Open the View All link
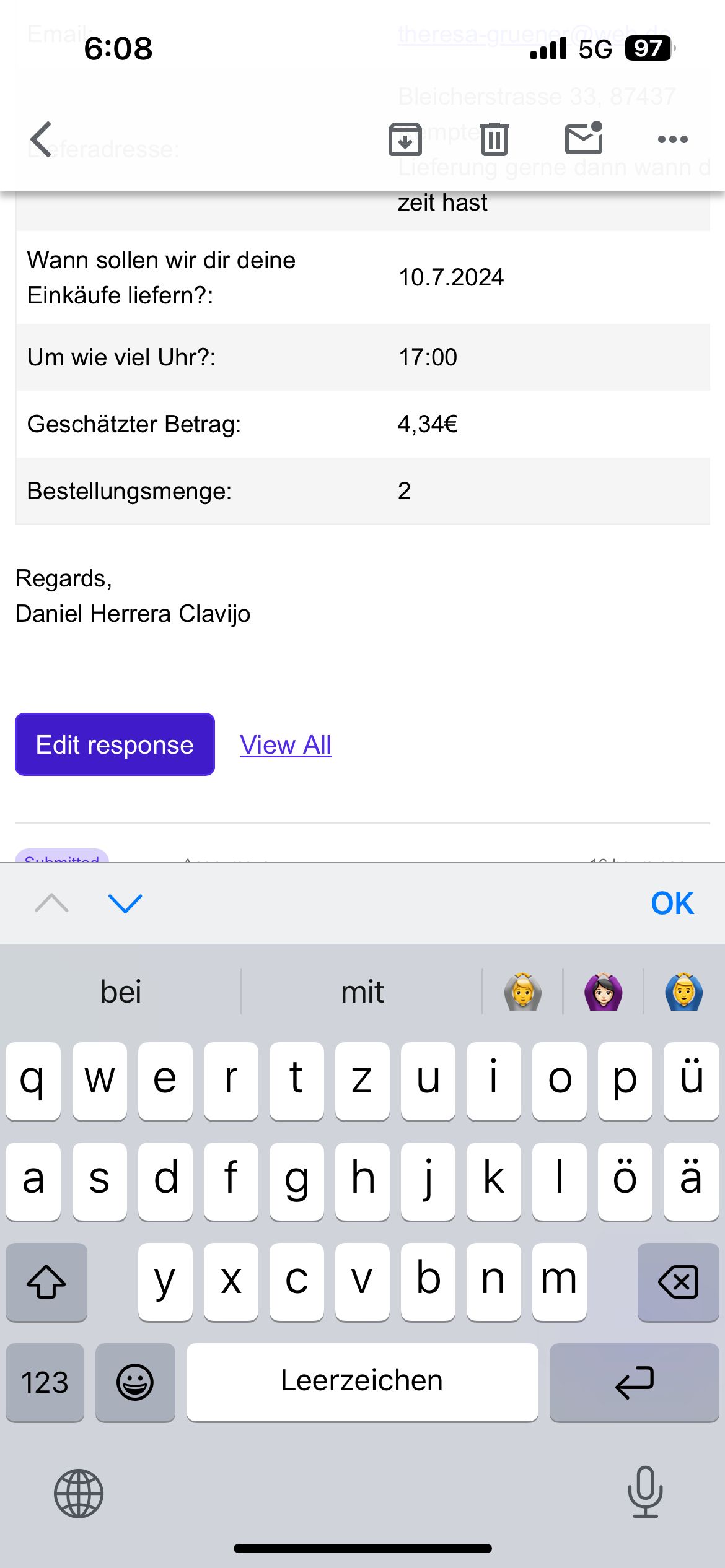Viewport: 725px width, 1568px height. tap(286, 744)
